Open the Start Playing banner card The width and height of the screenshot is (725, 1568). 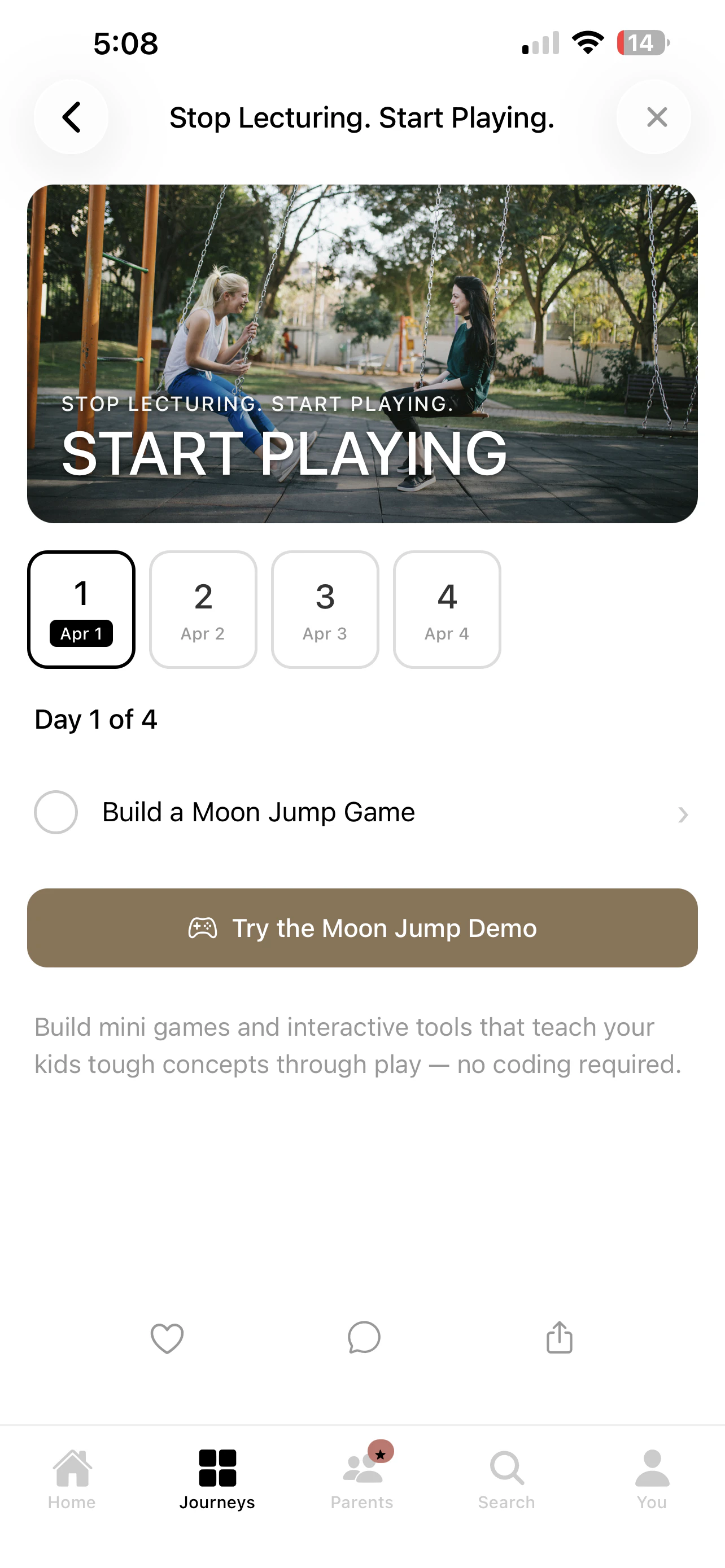(362, 354)
